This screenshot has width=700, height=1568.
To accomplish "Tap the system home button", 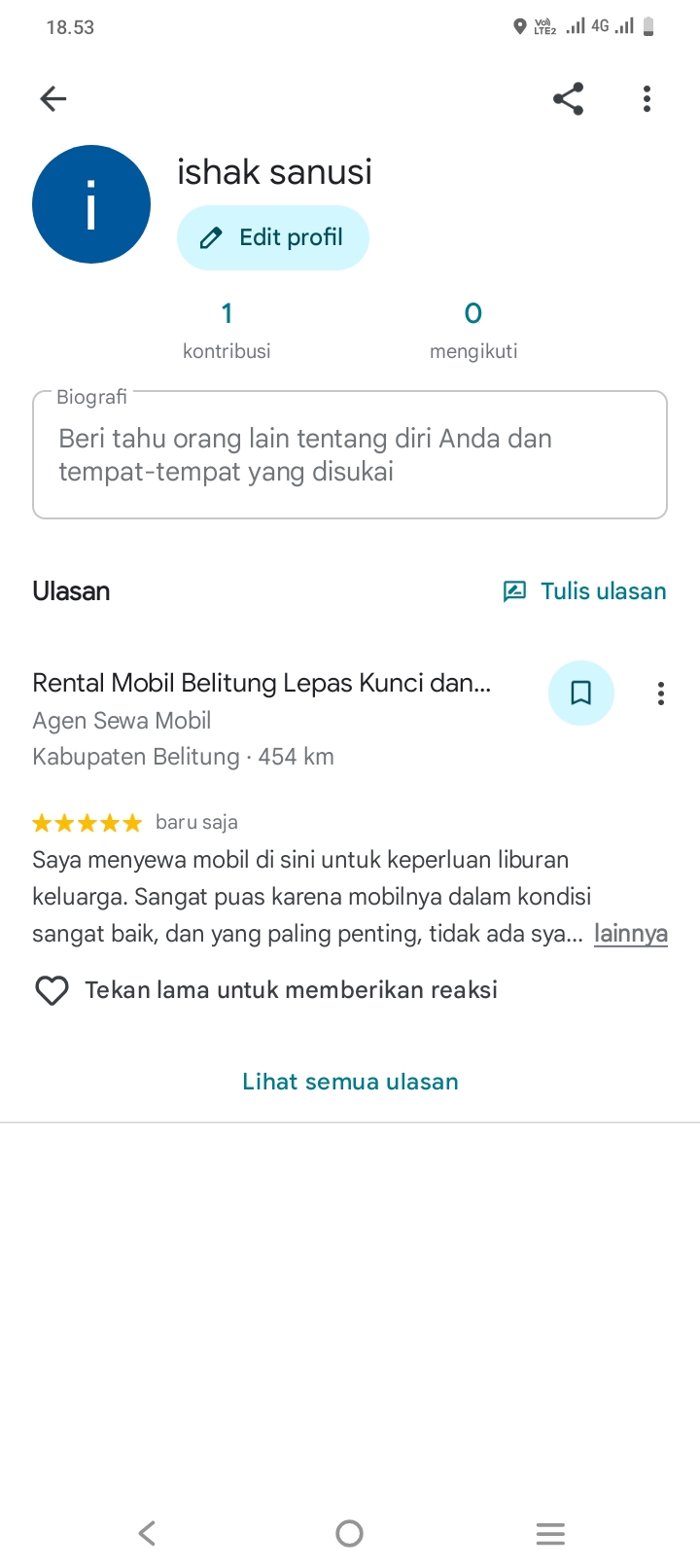I will tap(349, 1534).
